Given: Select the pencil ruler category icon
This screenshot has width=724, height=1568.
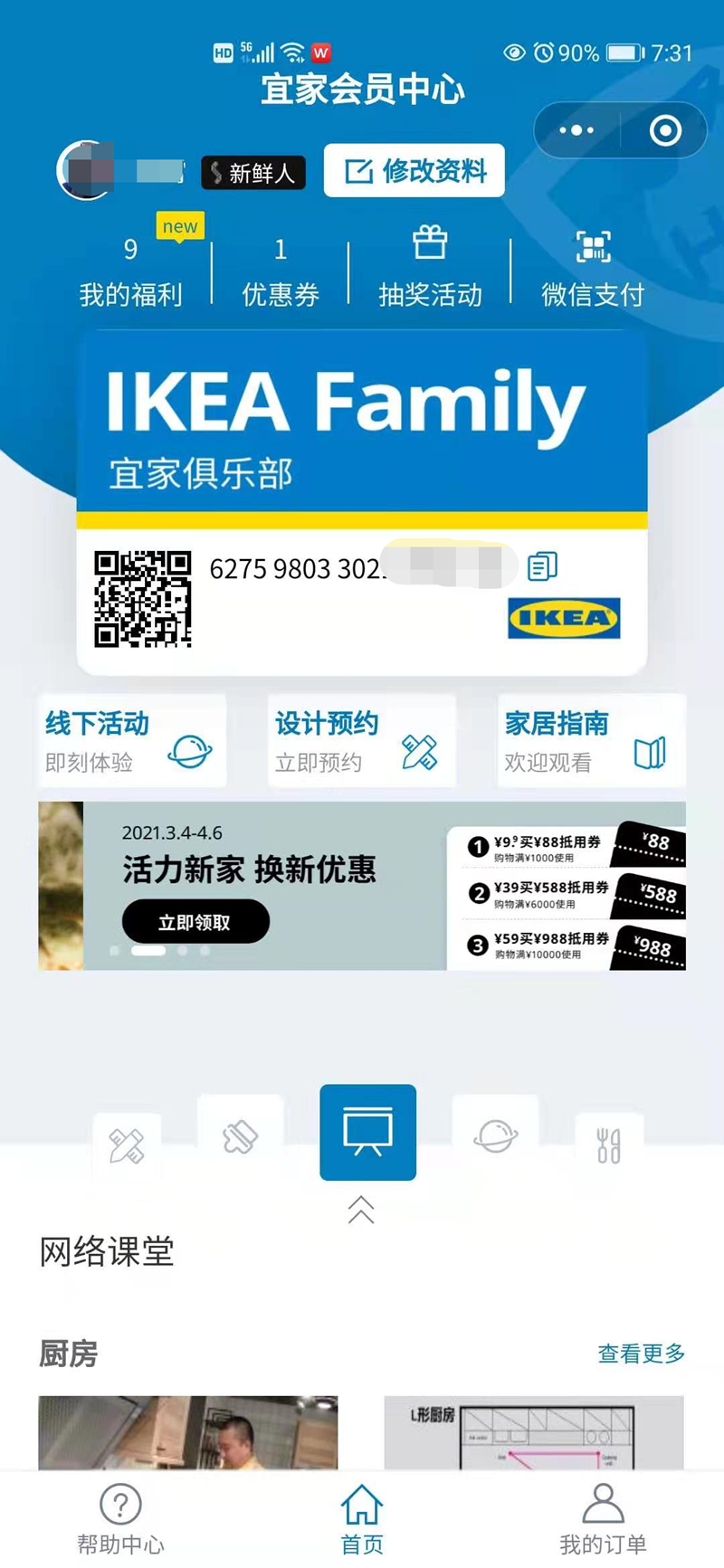Looking at the screenshot, I should point(127,1145).
